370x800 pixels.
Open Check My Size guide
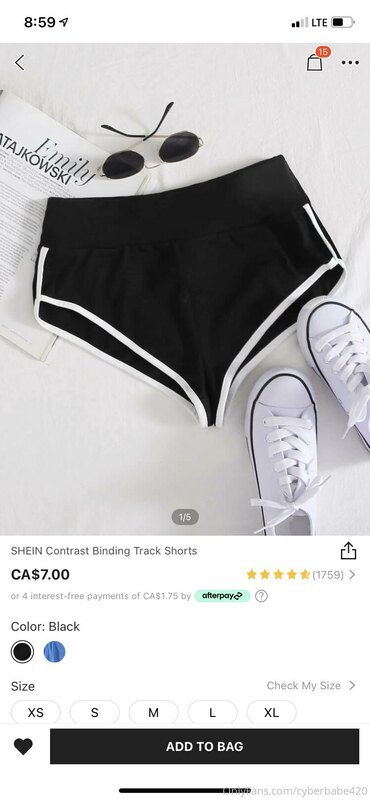point(311,685)
